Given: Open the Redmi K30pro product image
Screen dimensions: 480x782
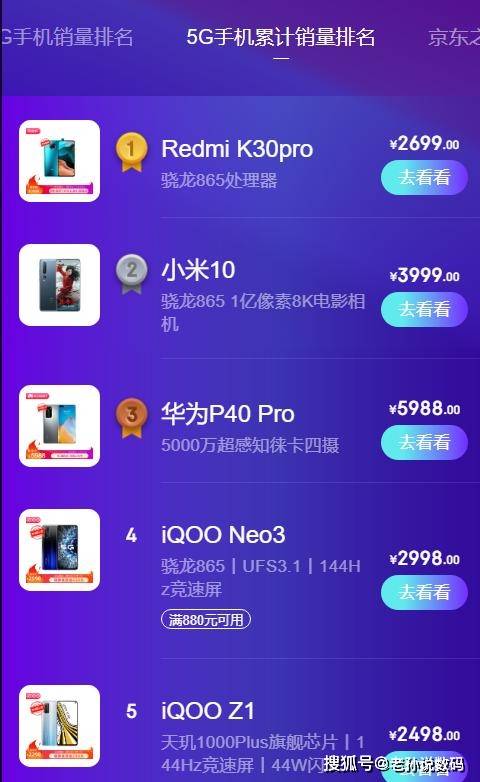Looking at the screenshot, I should coord(59,161).
